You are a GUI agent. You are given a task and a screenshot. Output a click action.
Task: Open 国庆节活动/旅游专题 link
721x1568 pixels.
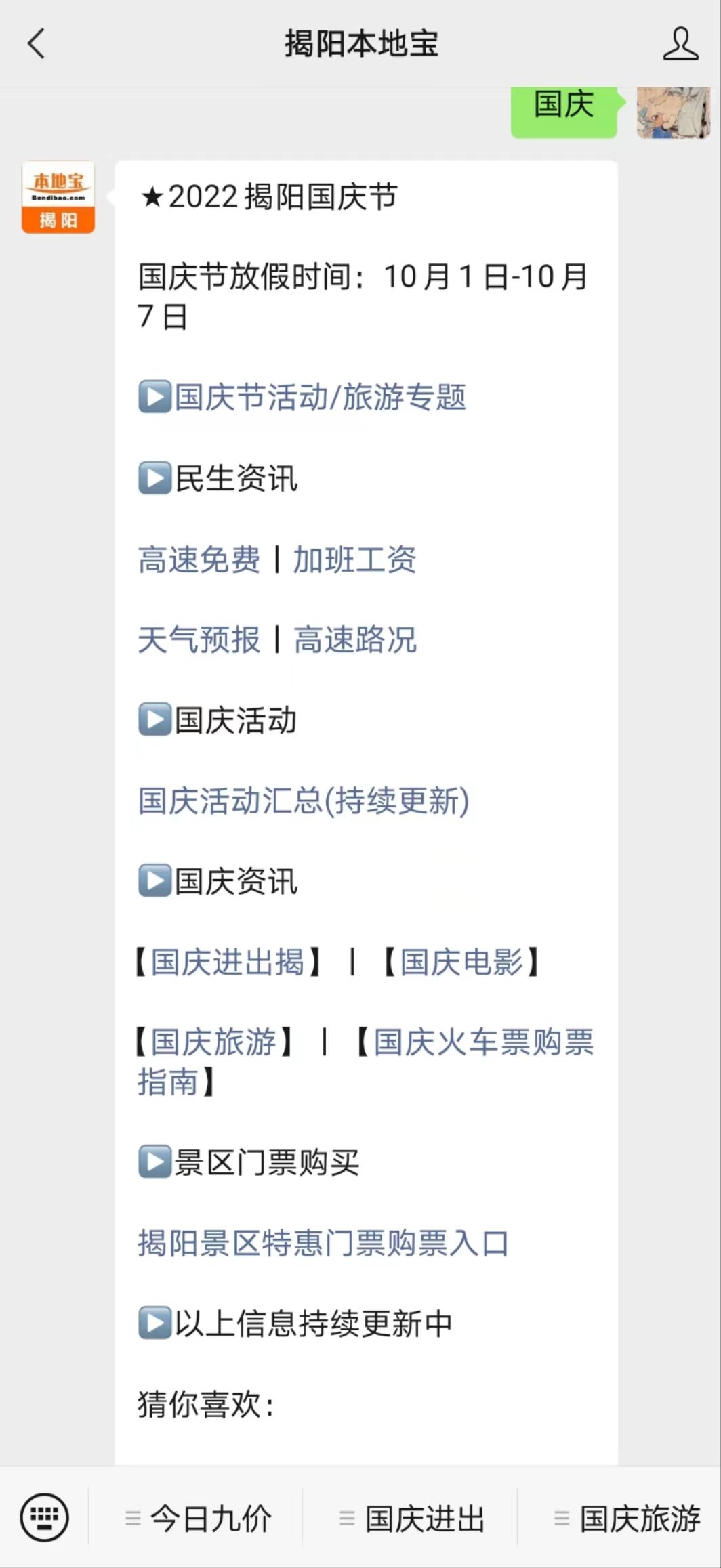tap(320, 397)
